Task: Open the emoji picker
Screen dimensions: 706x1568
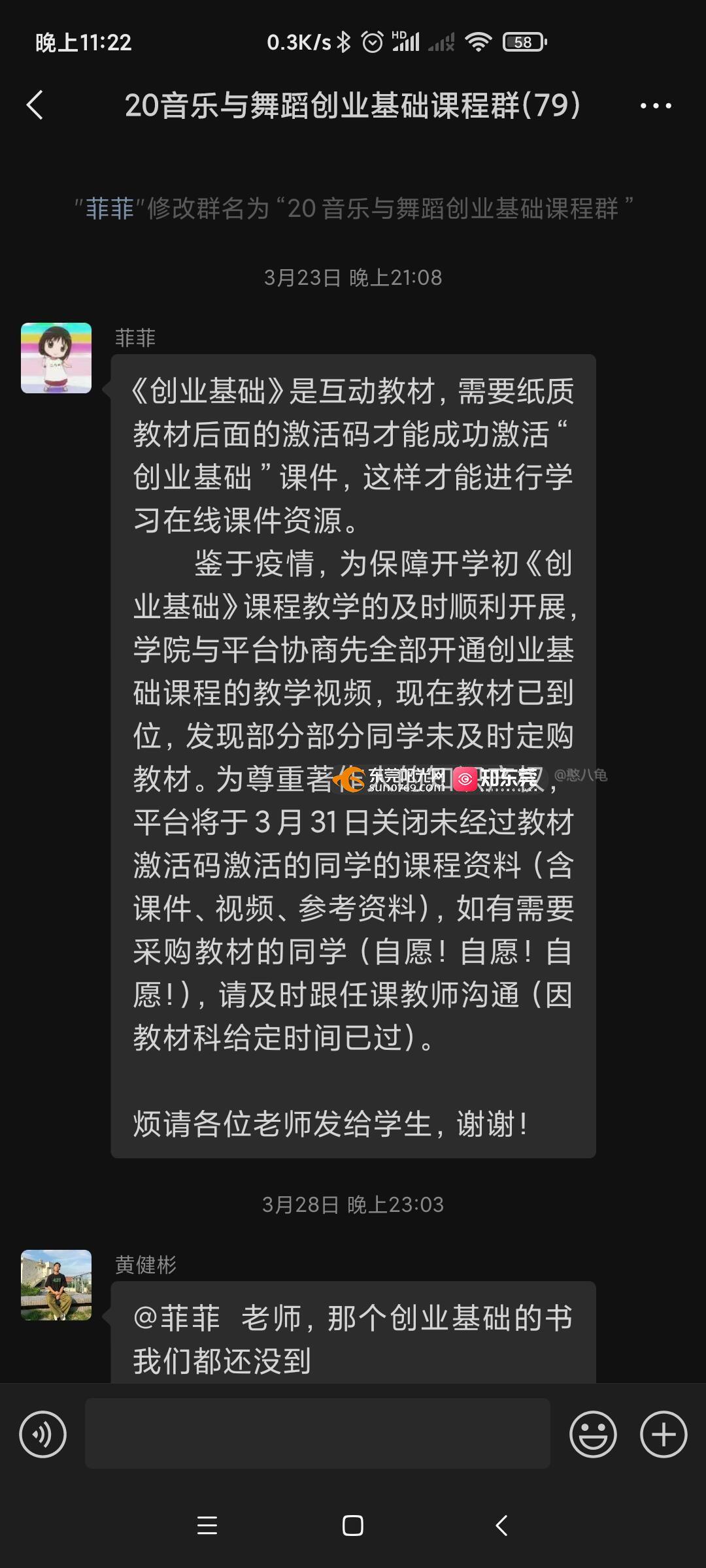Action: [x=593, y=1435]
